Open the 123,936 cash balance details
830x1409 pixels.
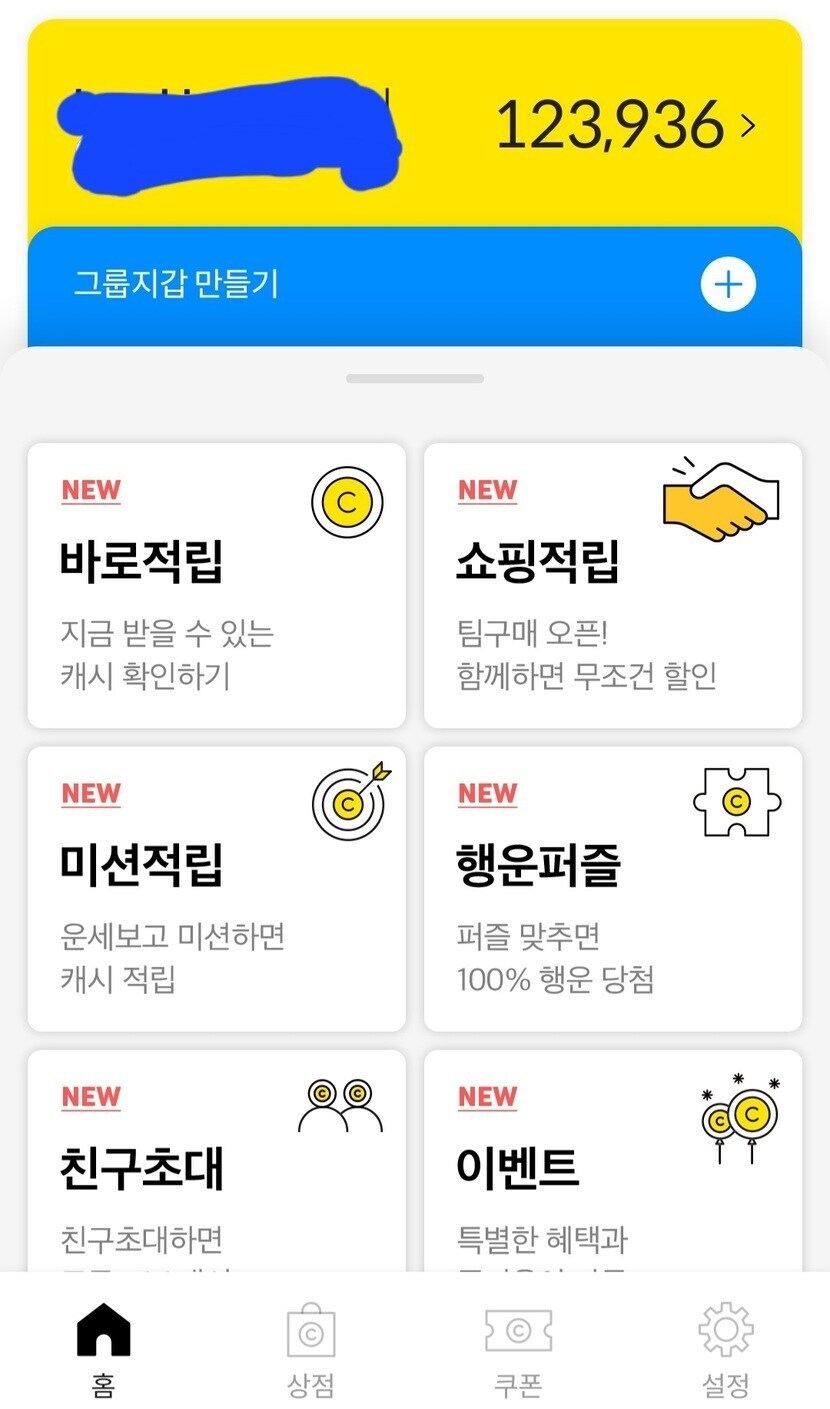point(625,126)
